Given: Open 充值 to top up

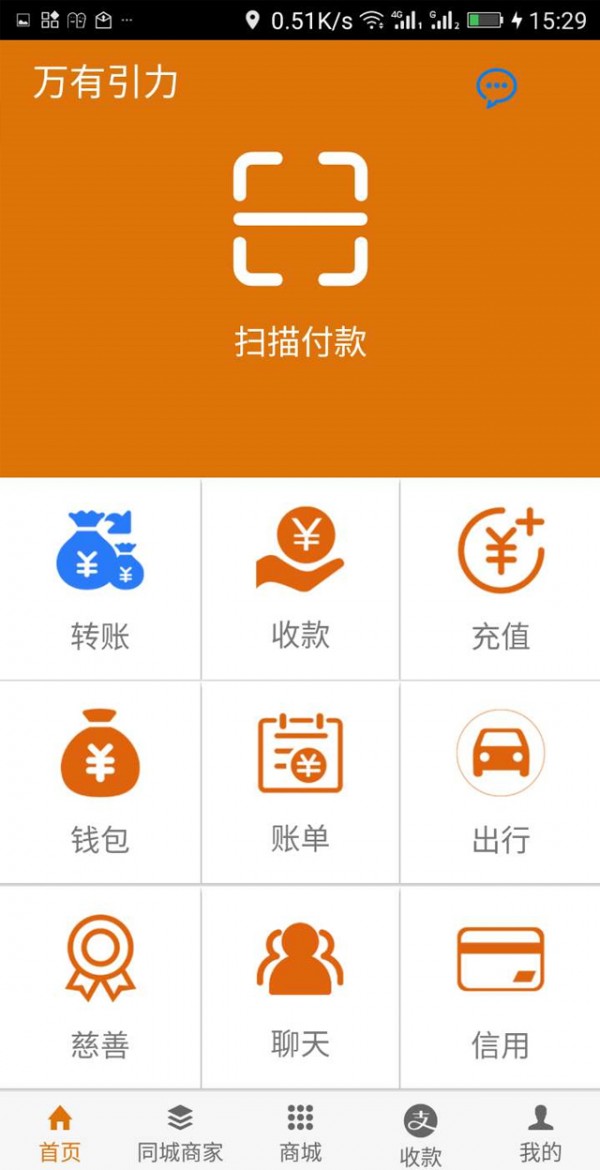Looking at the screenshot, I should click(500, 580).
